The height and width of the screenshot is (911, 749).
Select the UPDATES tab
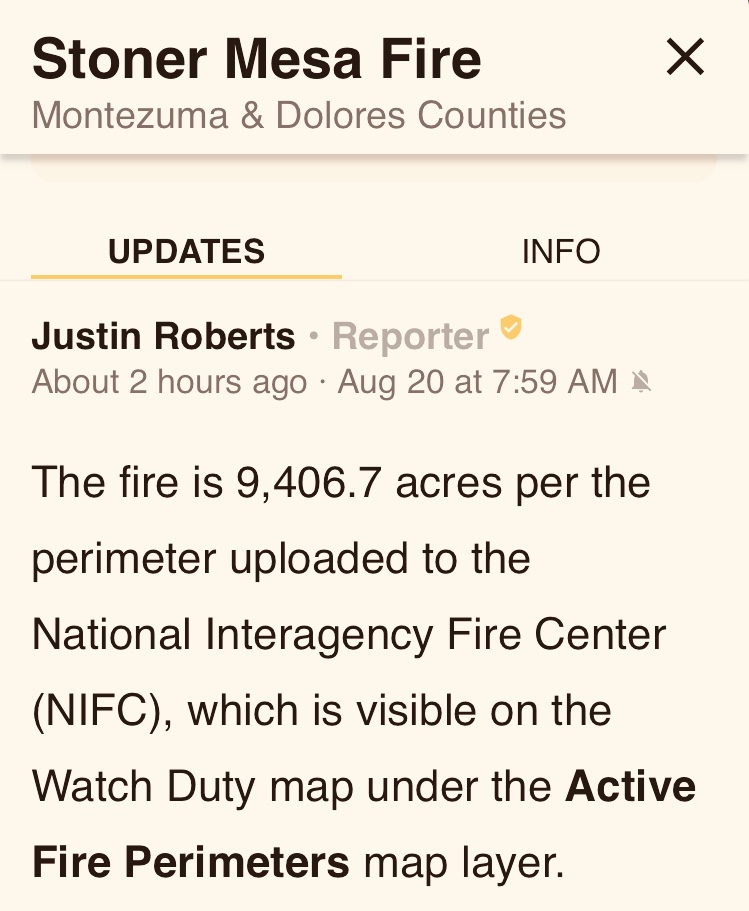186,251
